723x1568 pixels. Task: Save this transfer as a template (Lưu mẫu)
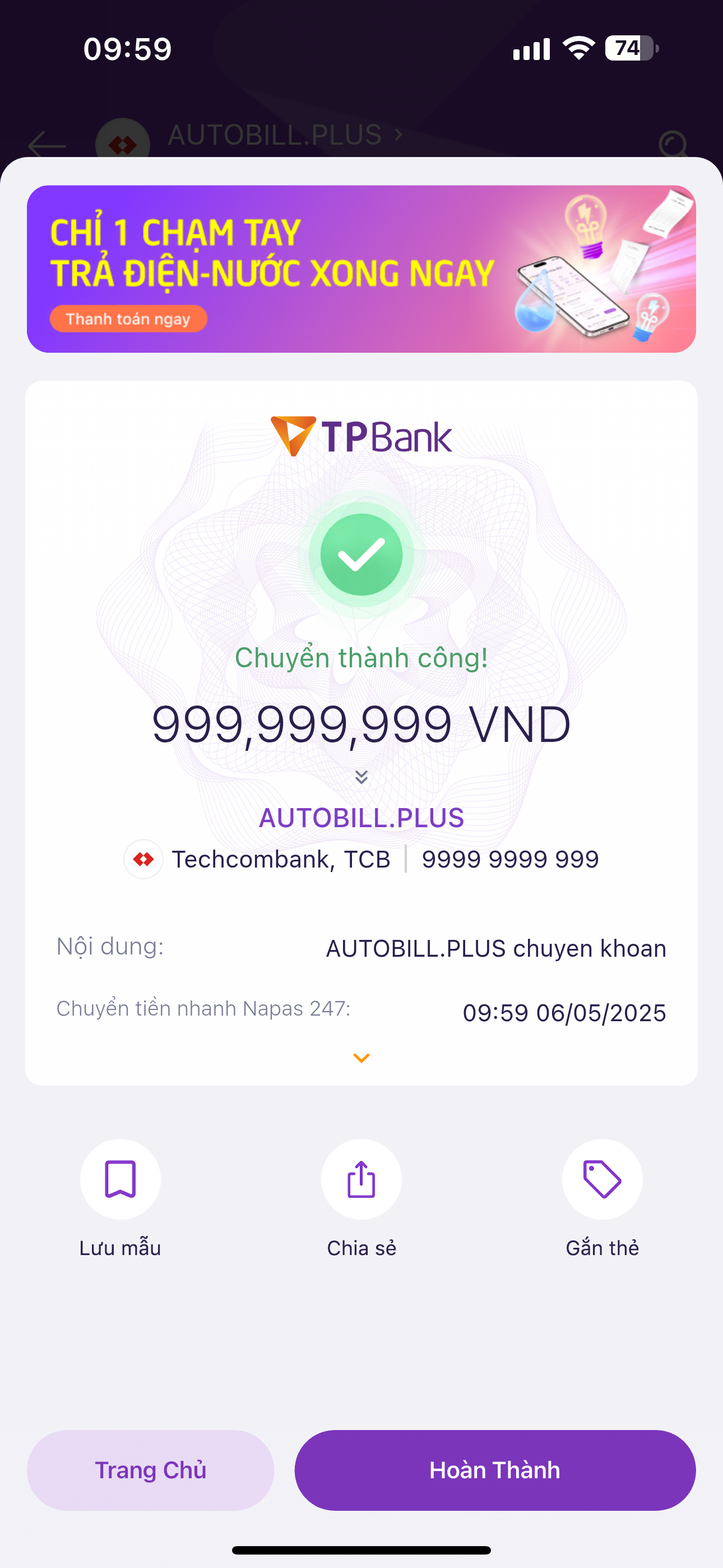(121, 1180)
